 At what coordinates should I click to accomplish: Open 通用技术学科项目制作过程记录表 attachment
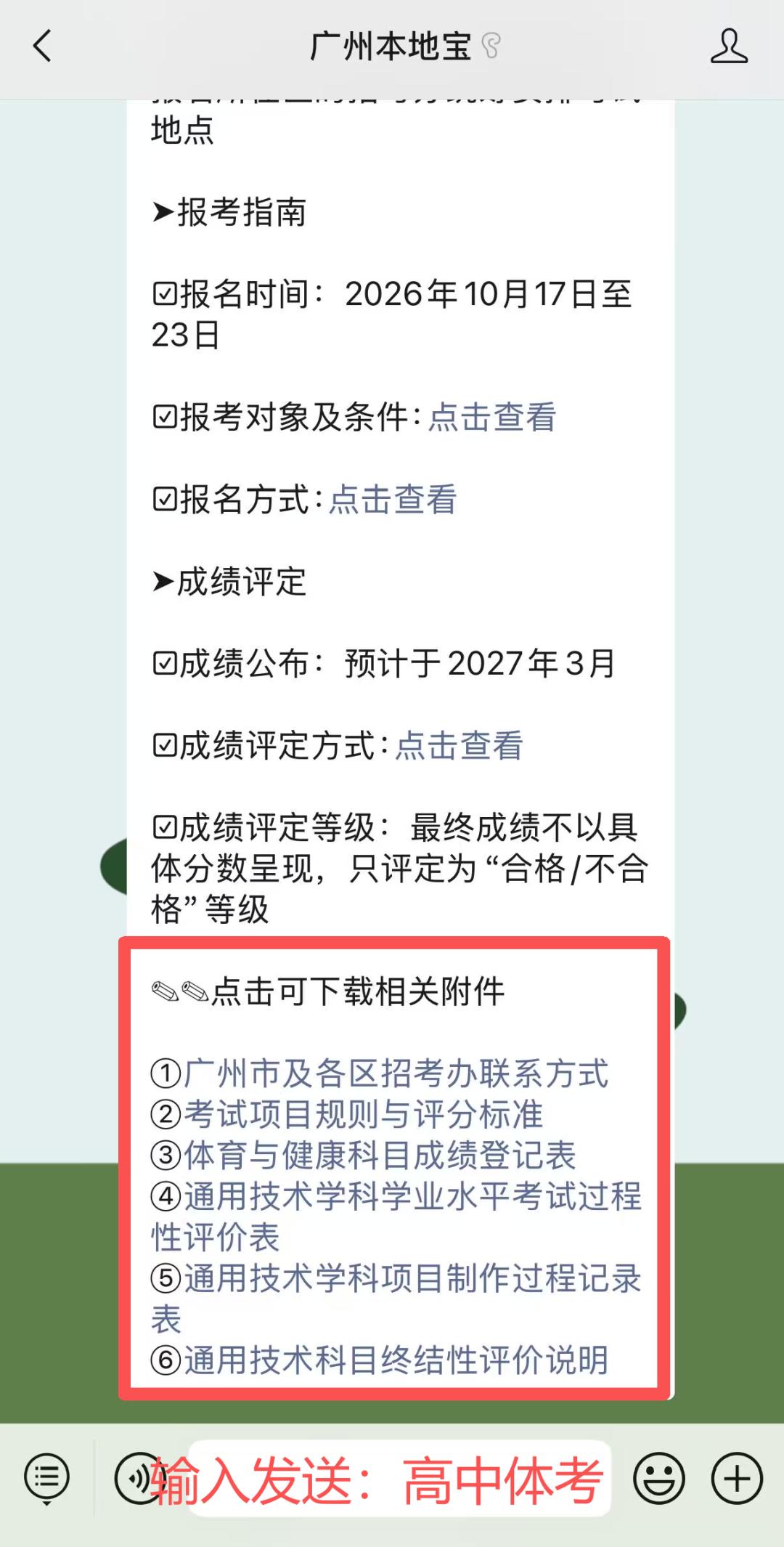click(x=396, y=1299)
